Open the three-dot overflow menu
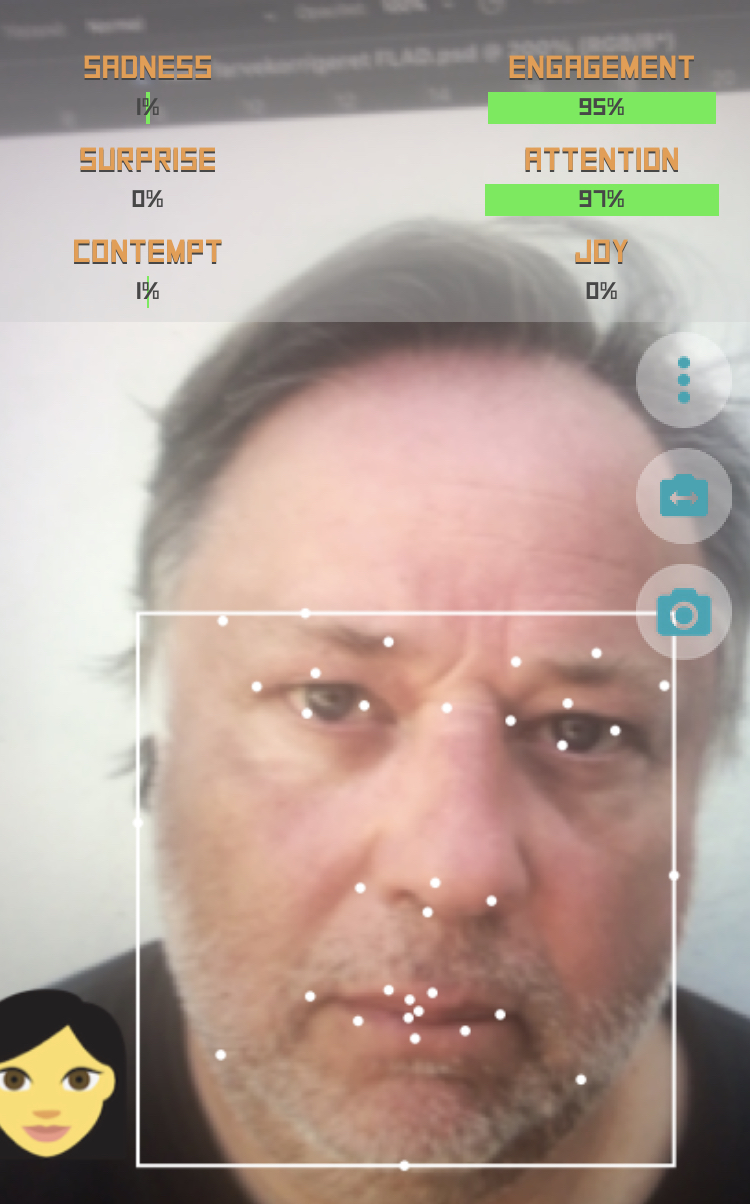750x1204 pixels. point(684,380)
